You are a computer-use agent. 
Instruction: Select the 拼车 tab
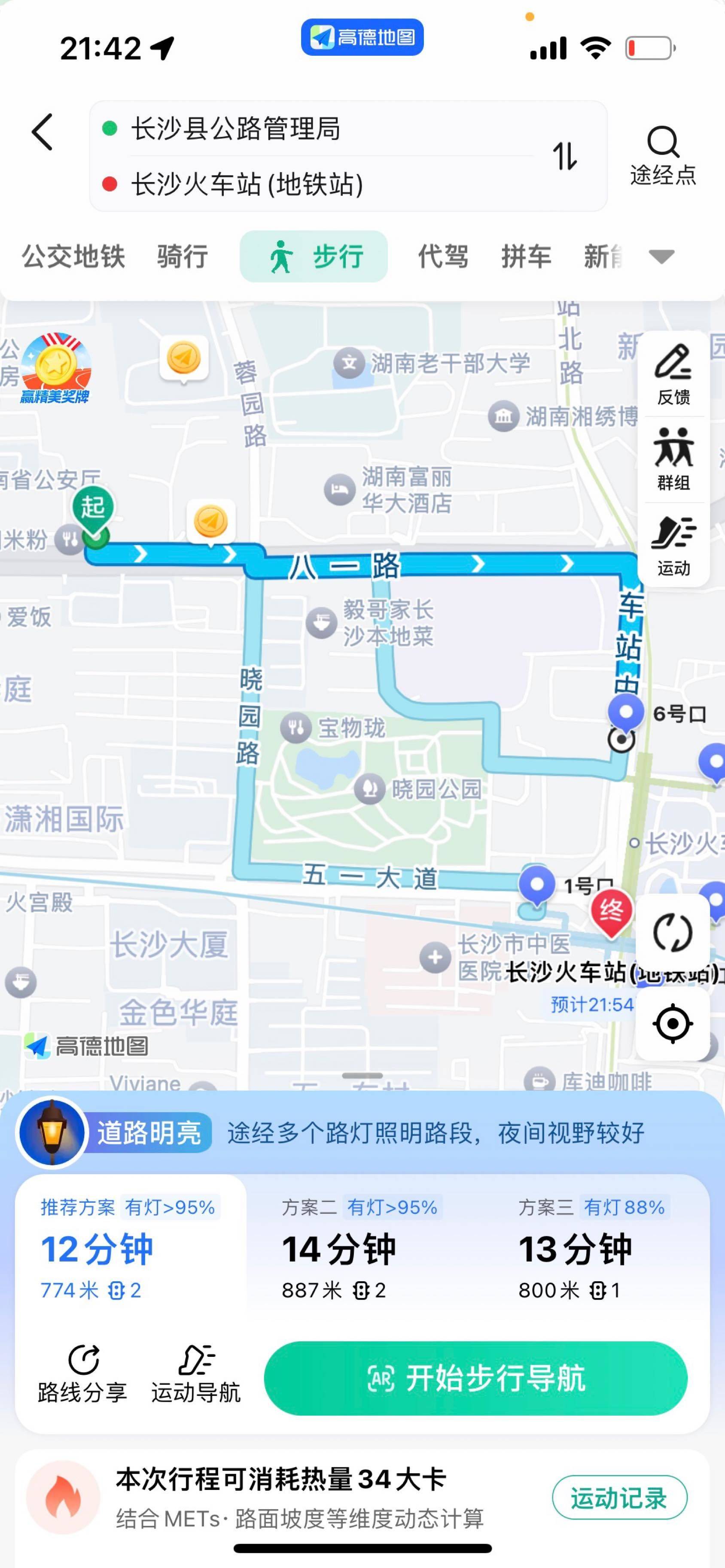[x=526, y=256]
